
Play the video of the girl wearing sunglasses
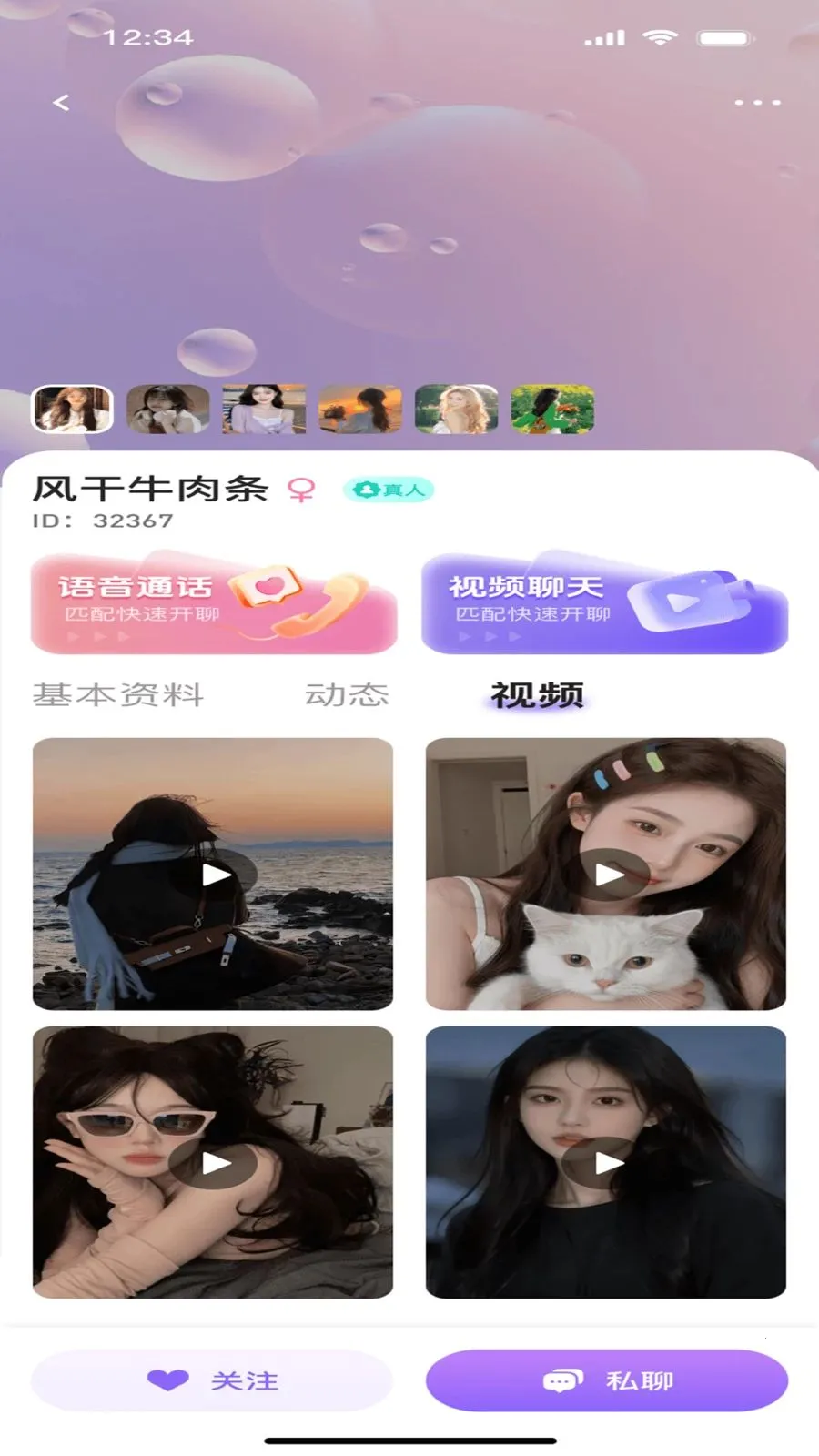coord(213,1163)
